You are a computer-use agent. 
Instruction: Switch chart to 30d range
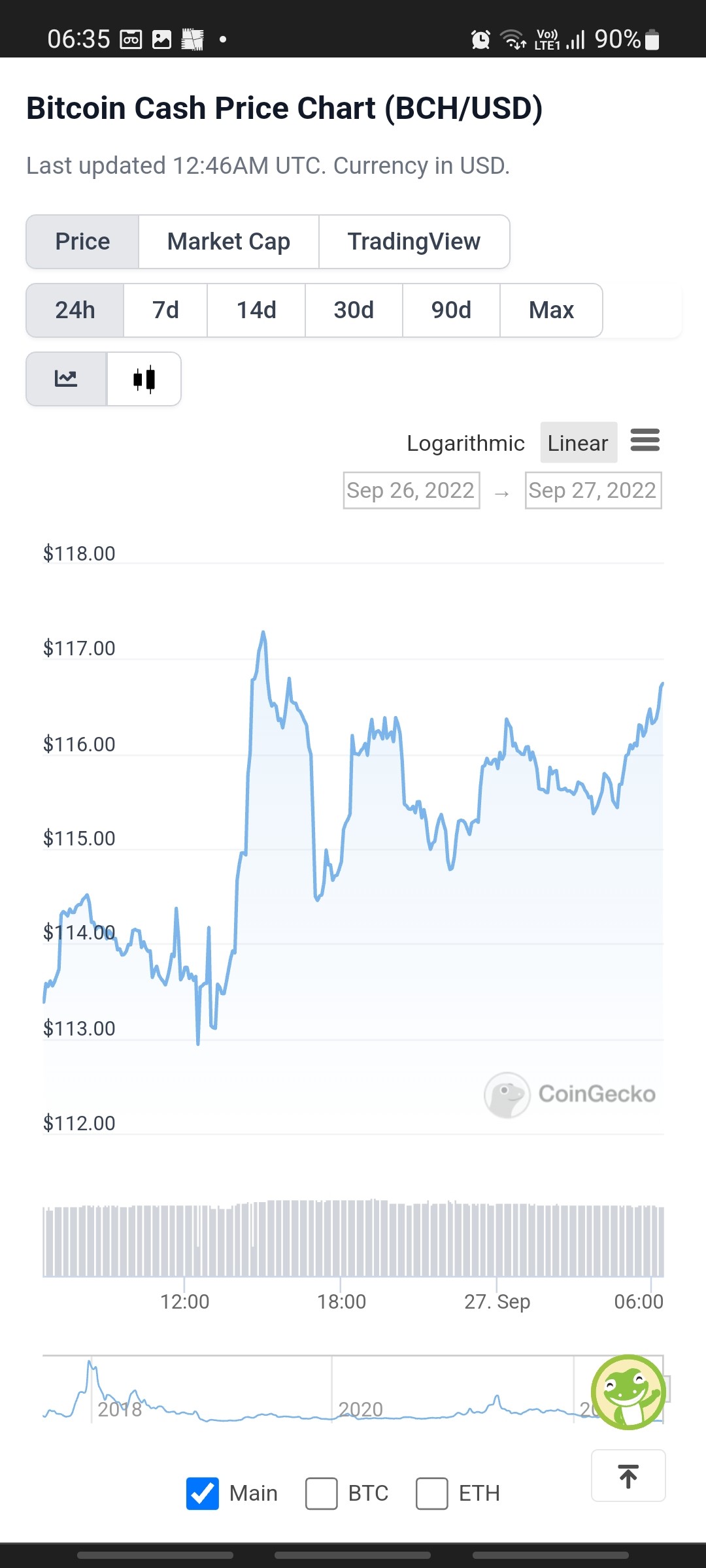click(x=354, y=310)
